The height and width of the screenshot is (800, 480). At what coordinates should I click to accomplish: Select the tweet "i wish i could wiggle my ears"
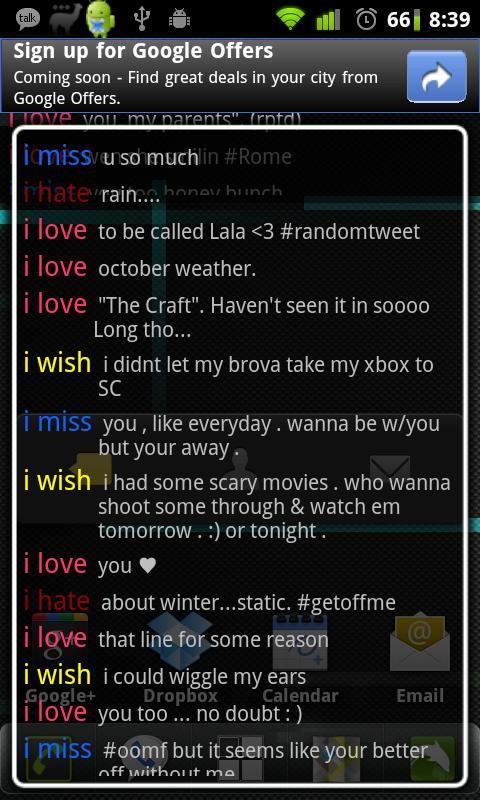(x=240, y=676)
